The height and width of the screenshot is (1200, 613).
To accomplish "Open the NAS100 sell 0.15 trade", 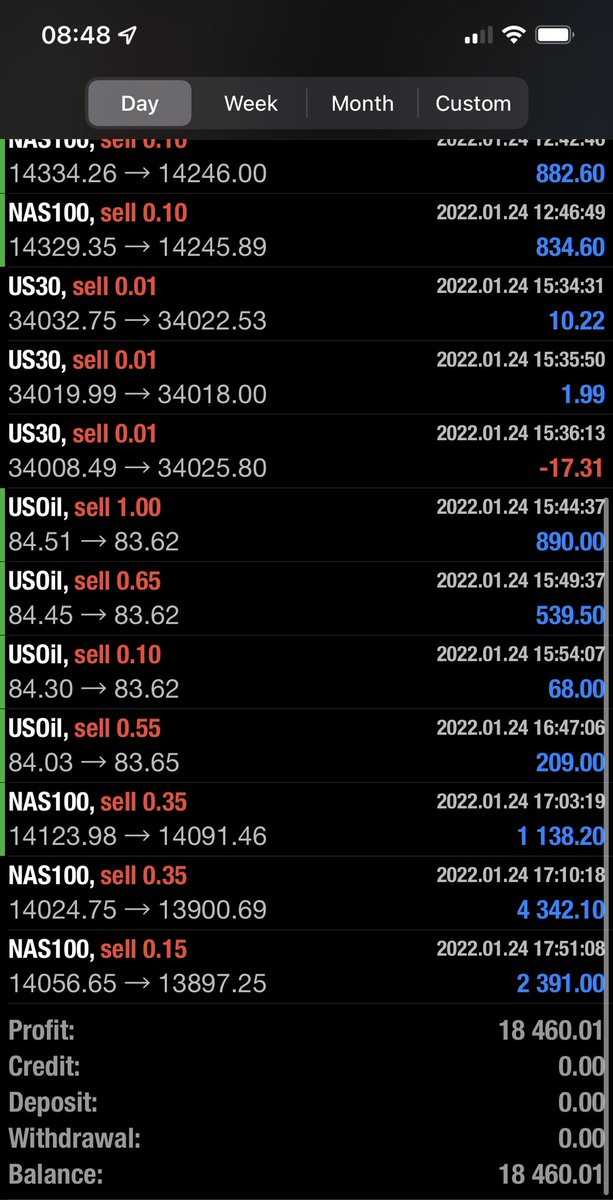I will click(306, 967).
